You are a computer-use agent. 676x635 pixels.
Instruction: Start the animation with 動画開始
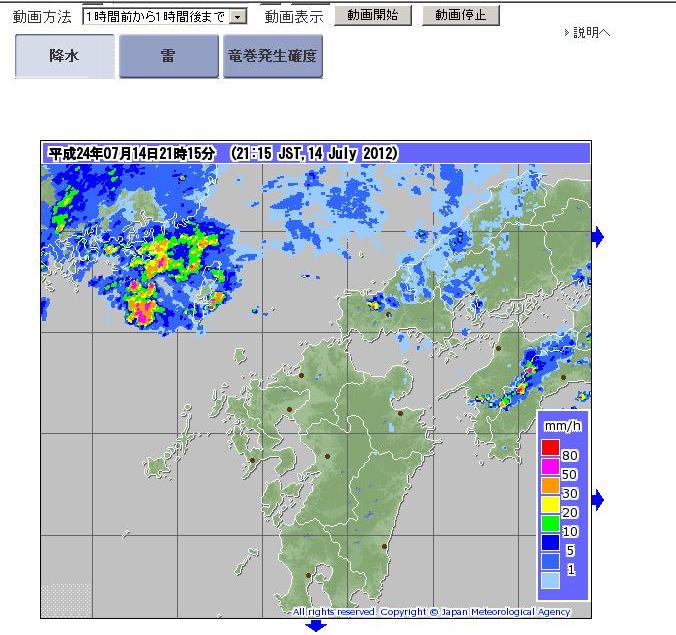[372, 16]
